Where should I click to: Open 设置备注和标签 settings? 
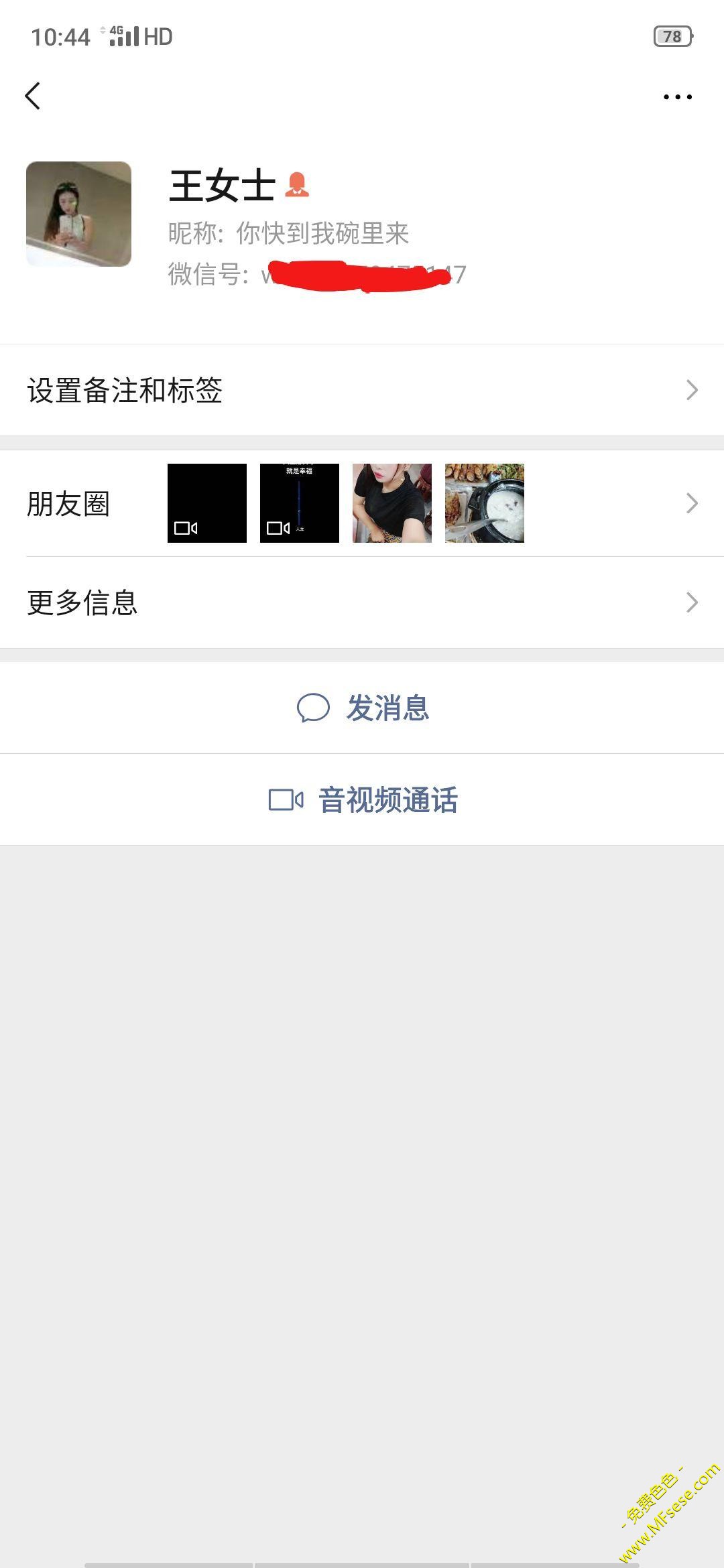362,390
